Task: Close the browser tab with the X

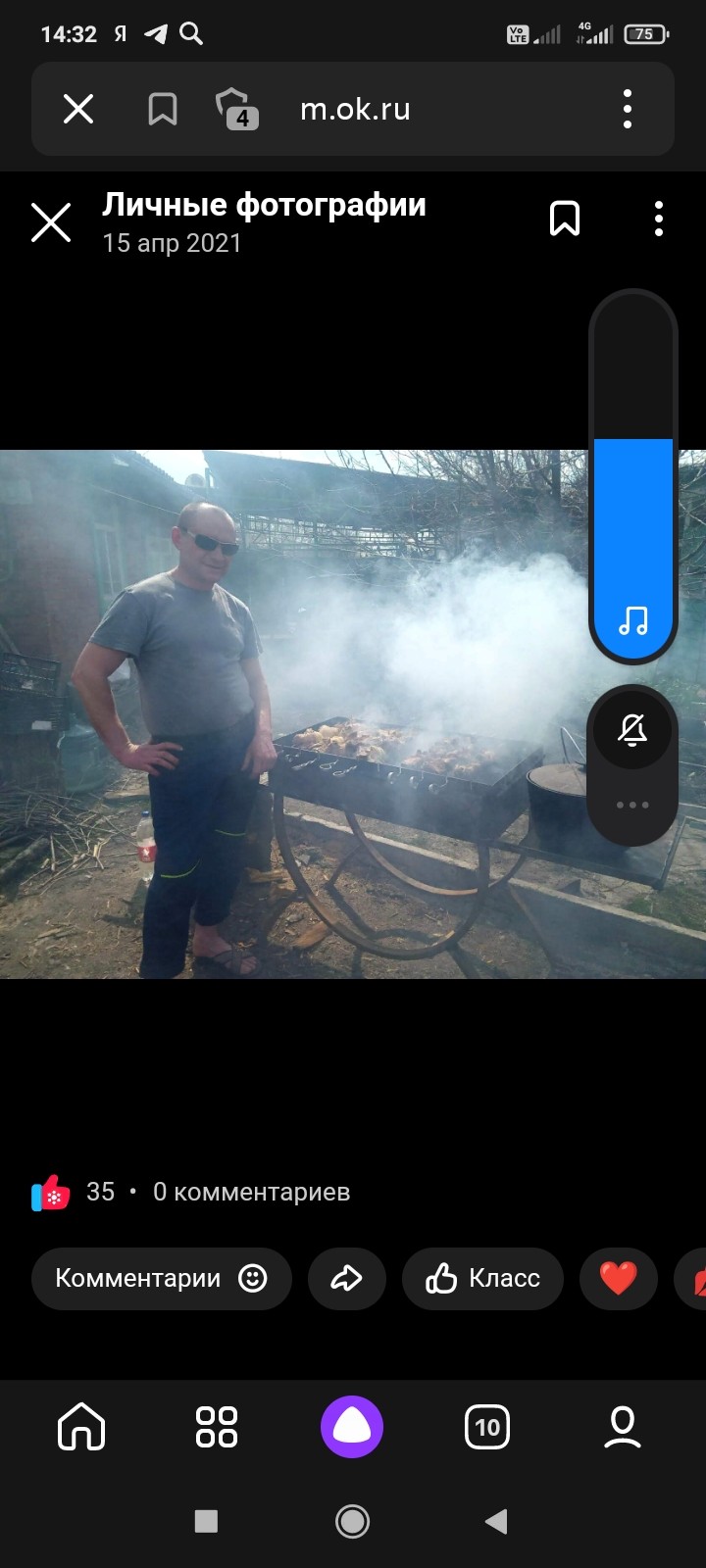Action: point(78,109)
